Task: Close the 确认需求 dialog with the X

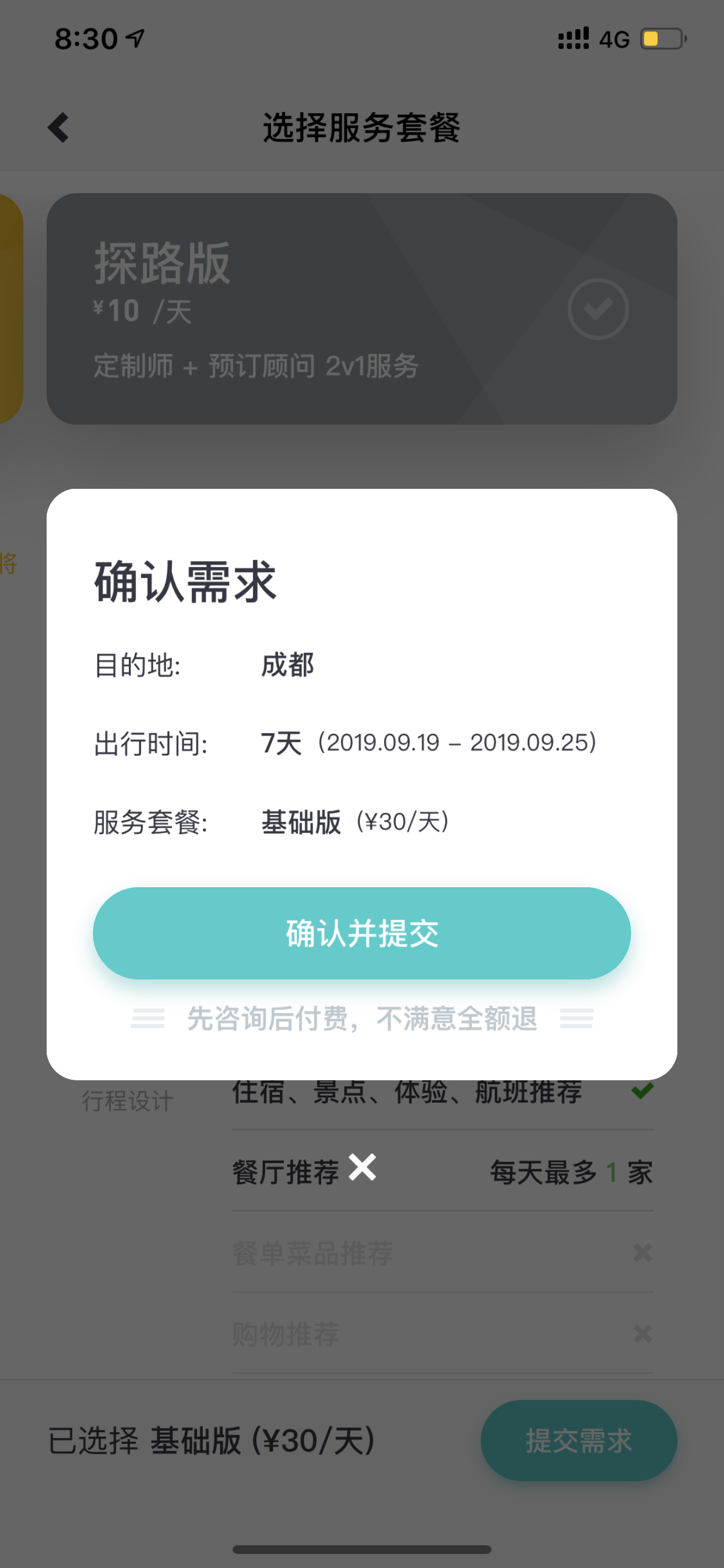Action: tap(362, 1167)
